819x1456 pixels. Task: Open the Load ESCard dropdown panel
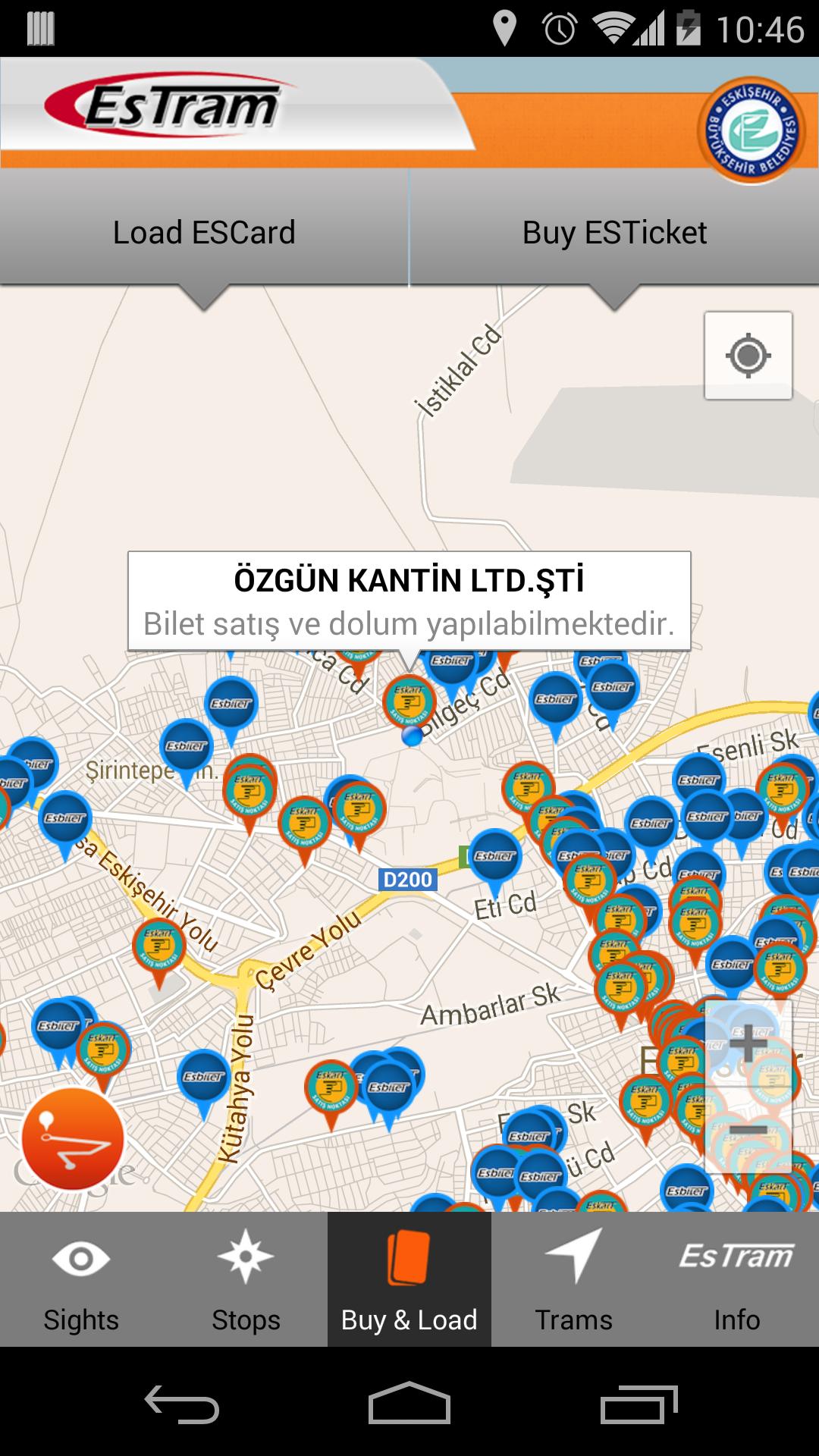coord(203,232)
